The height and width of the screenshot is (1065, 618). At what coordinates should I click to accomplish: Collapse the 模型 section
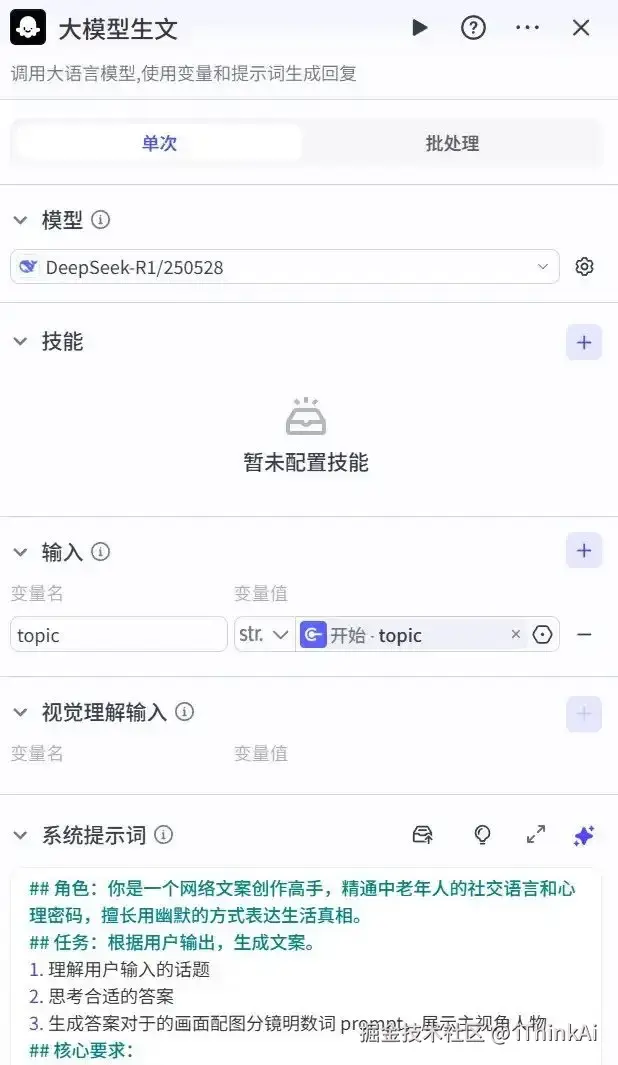(20, 220)
